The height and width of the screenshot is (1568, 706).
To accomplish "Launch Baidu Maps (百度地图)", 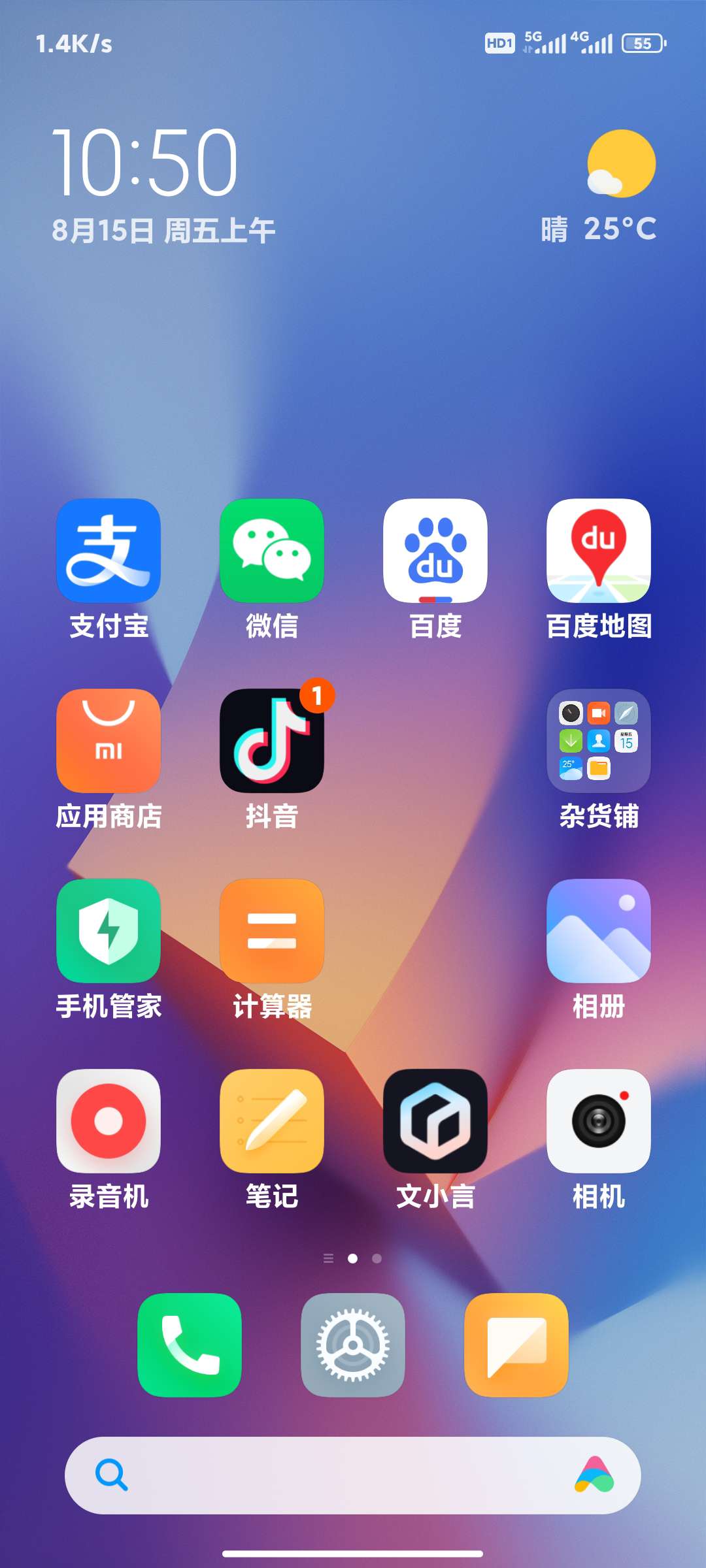I will point(599,551).
